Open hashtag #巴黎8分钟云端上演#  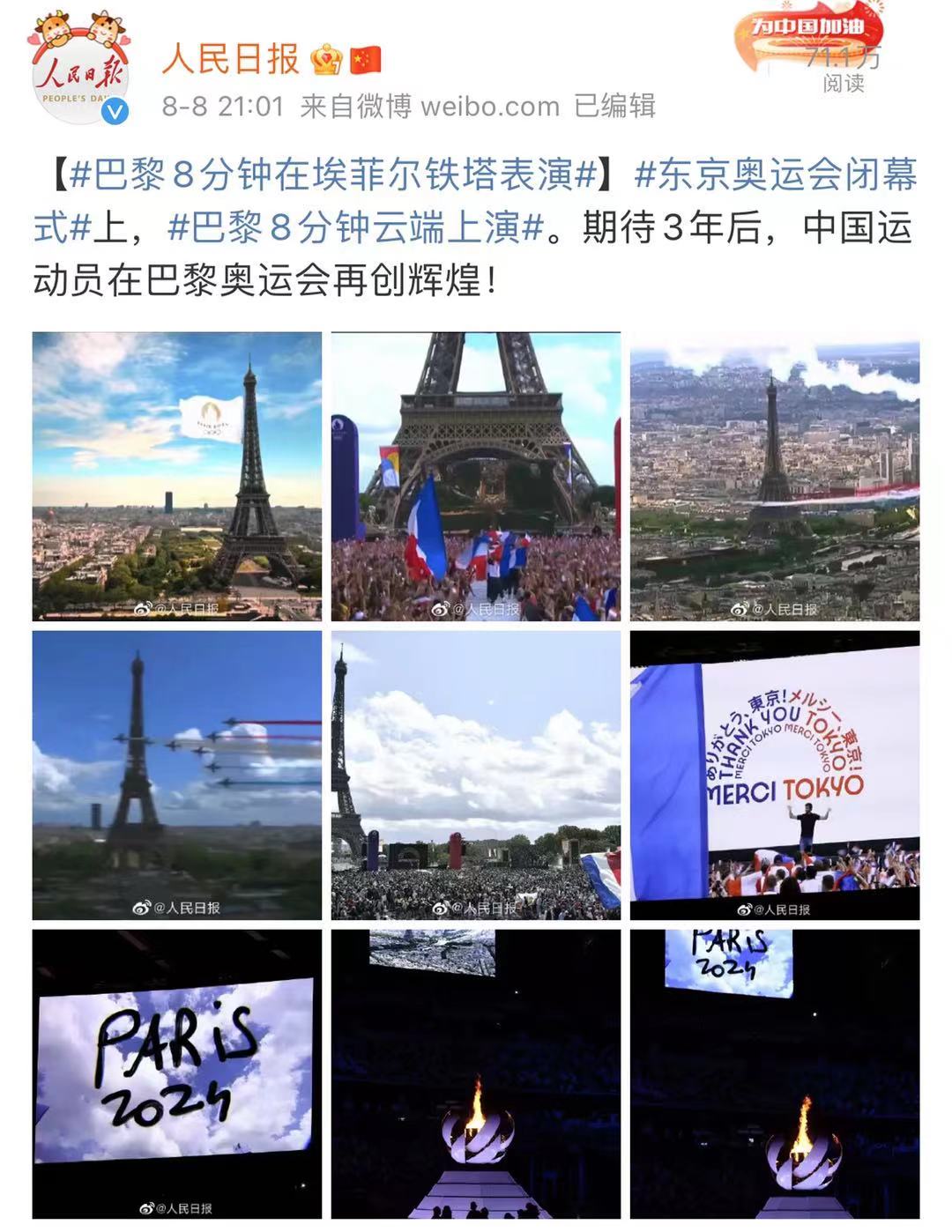(x=355, y=228)
